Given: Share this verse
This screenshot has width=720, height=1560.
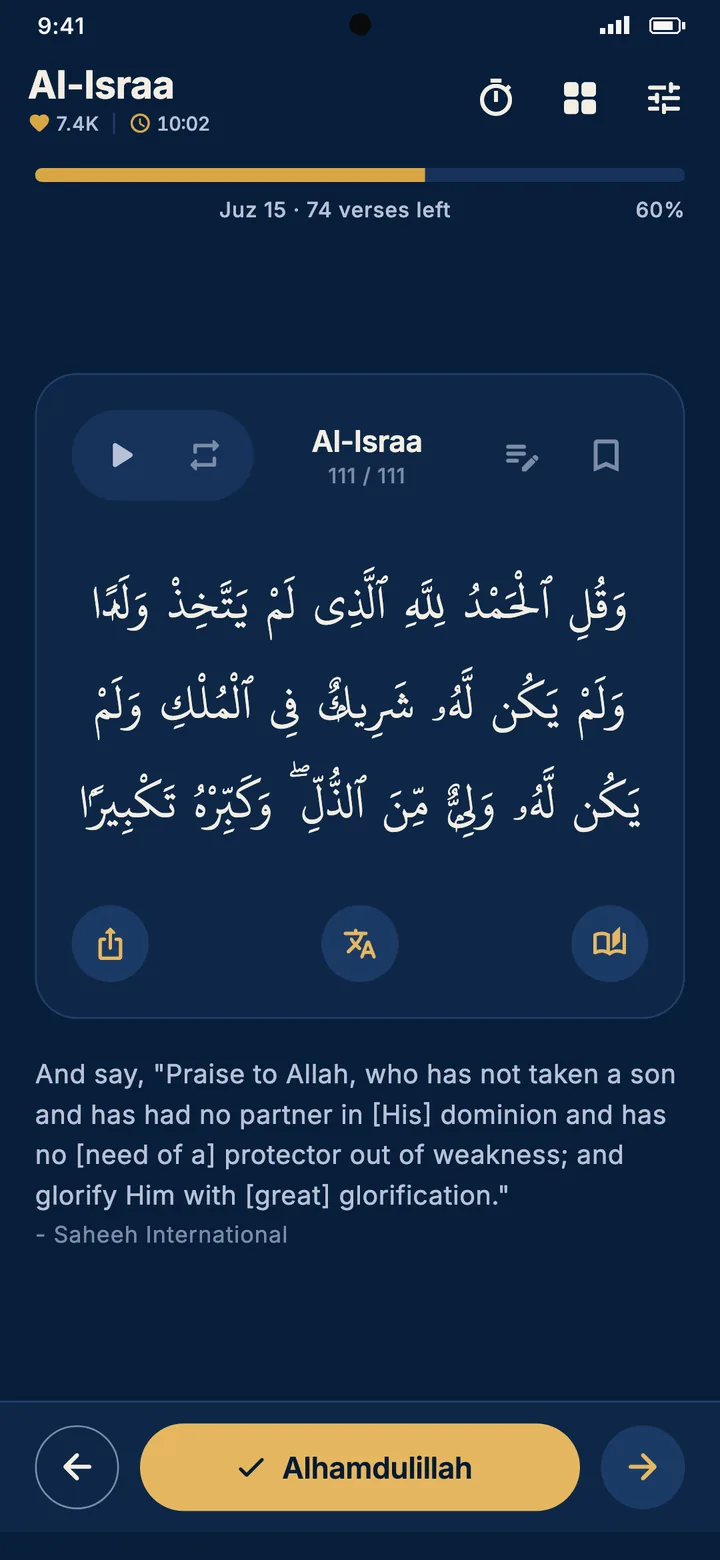Looking at the screenshot, I should (x=110, y=943).
